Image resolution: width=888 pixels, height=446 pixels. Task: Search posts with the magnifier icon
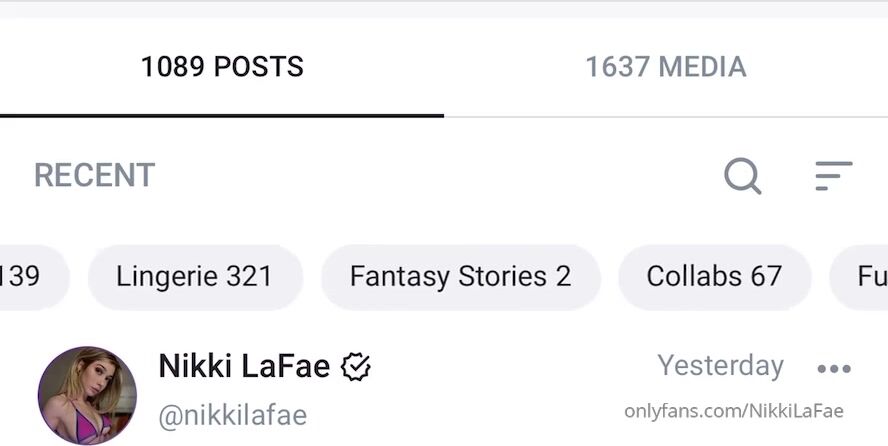point(742,176)
